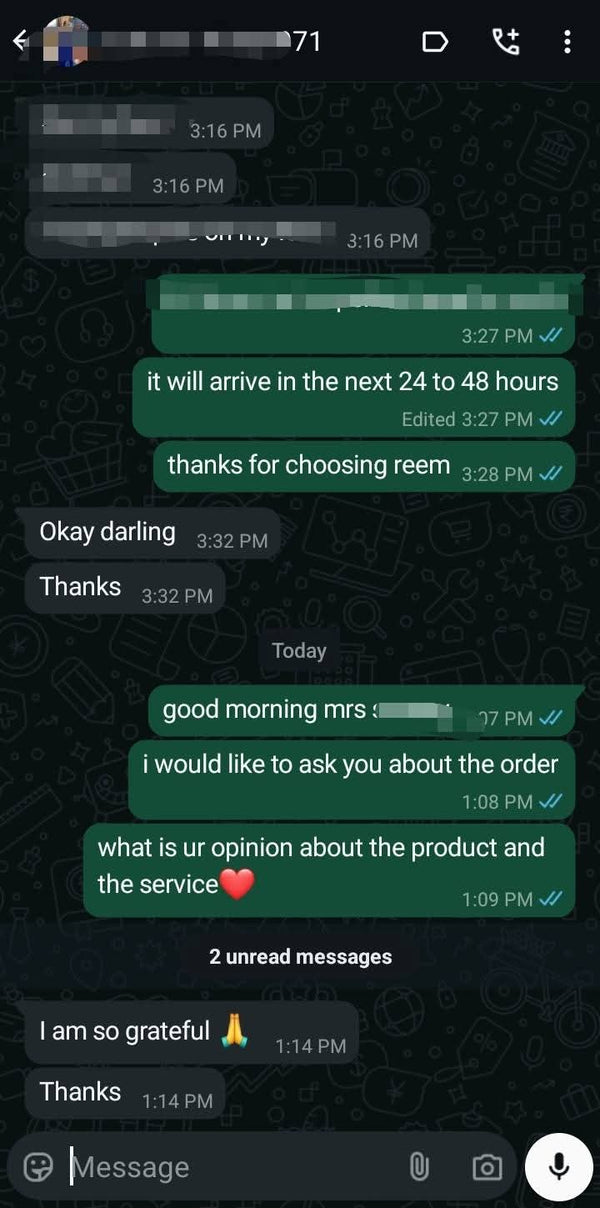The image size is (600, 1208).
Task: Open the label icon in header
Action: pyautogui.click(x=435, y=42)
